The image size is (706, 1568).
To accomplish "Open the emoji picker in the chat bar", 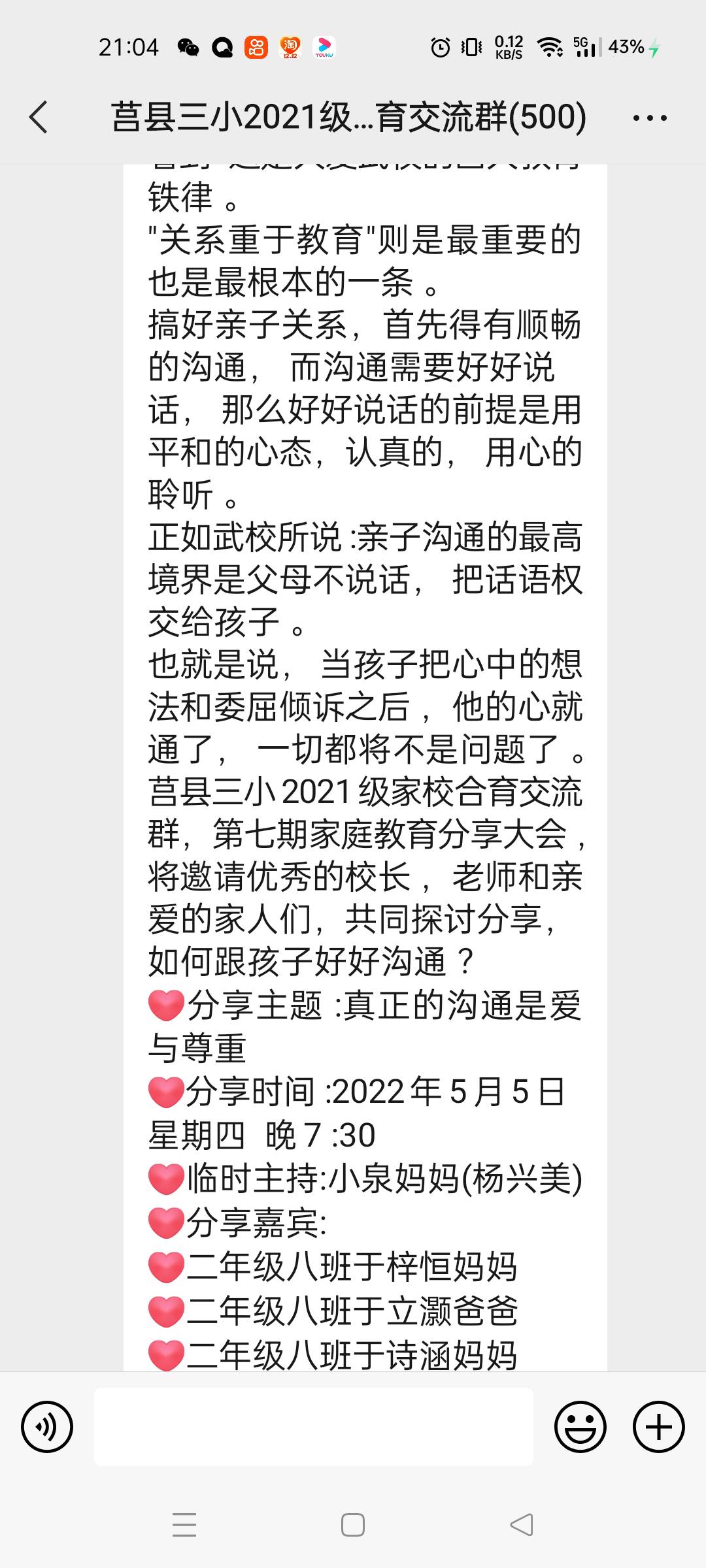I will pos(580,1428).
